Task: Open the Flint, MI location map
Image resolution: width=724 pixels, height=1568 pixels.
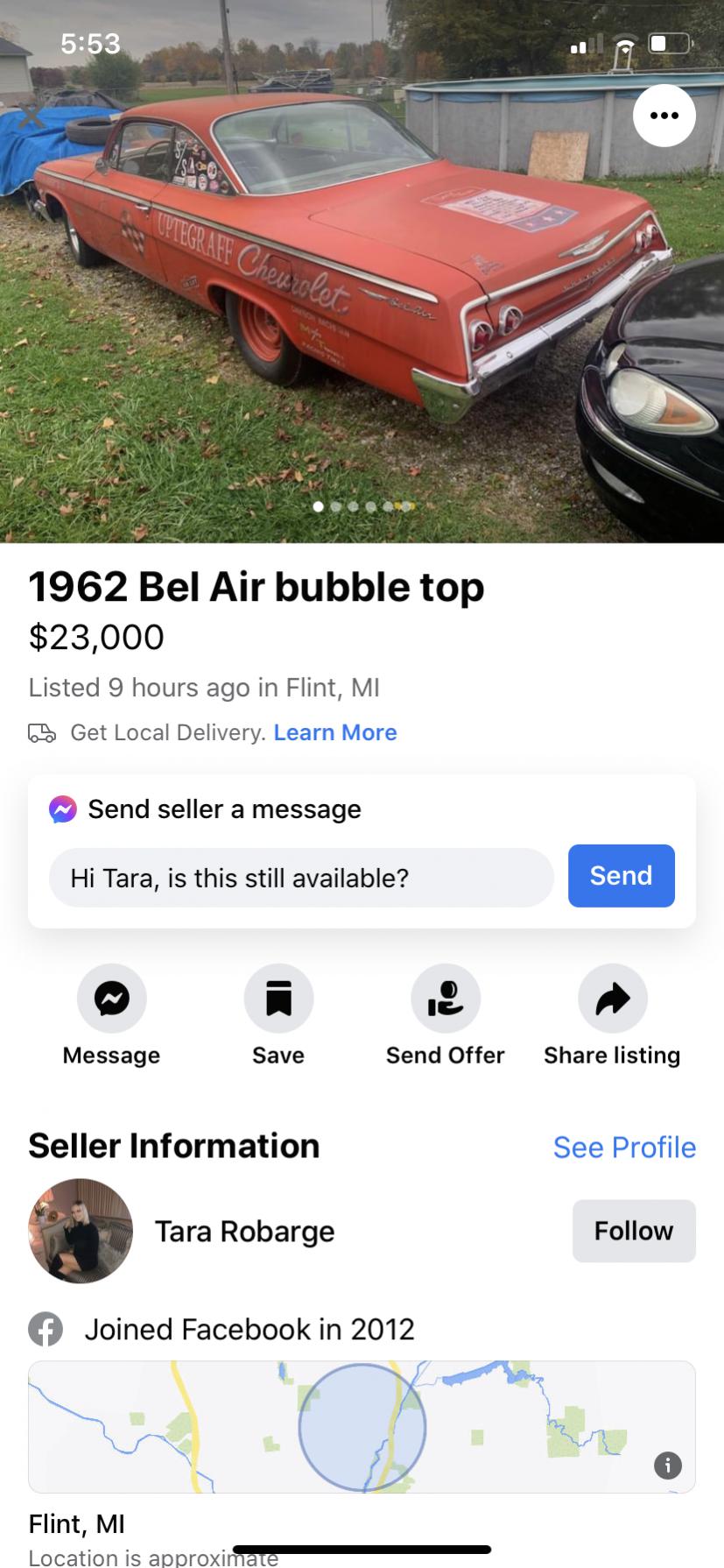Action: (362, 1426)
